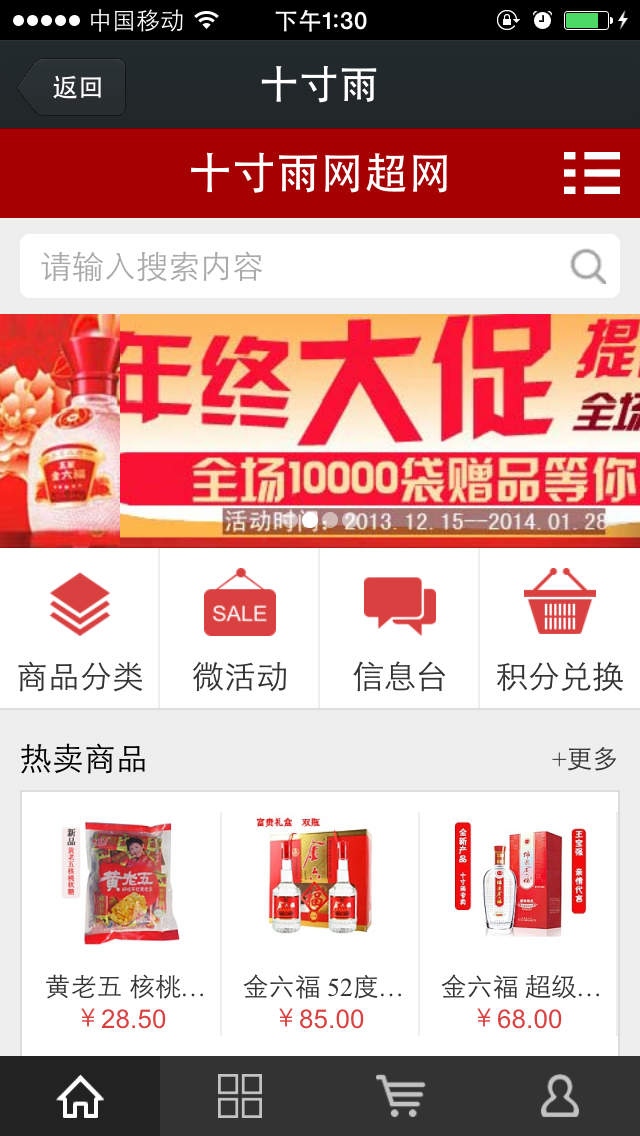Open the 年终大促 promotion banner

pos(320,430)
